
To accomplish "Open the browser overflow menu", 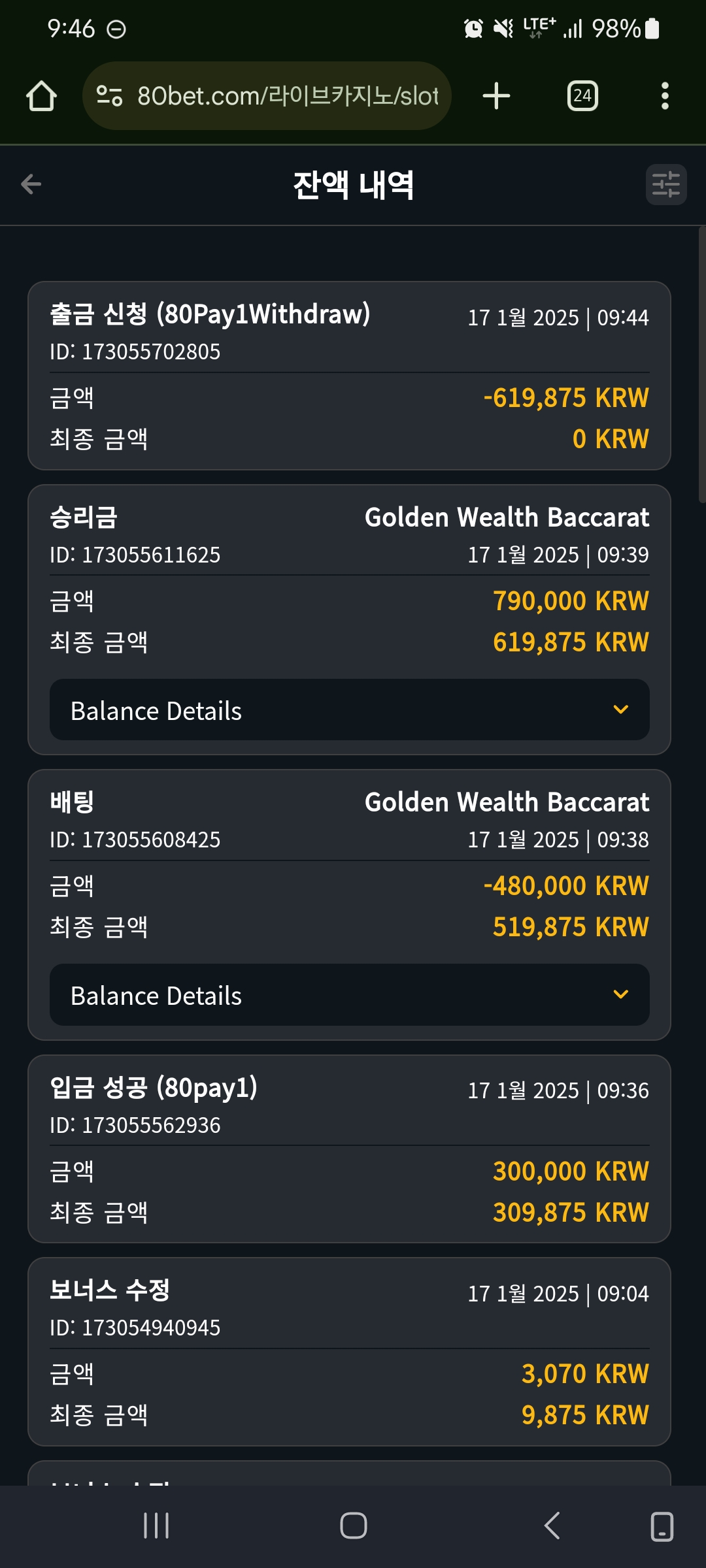I will [x=665, y=96].
